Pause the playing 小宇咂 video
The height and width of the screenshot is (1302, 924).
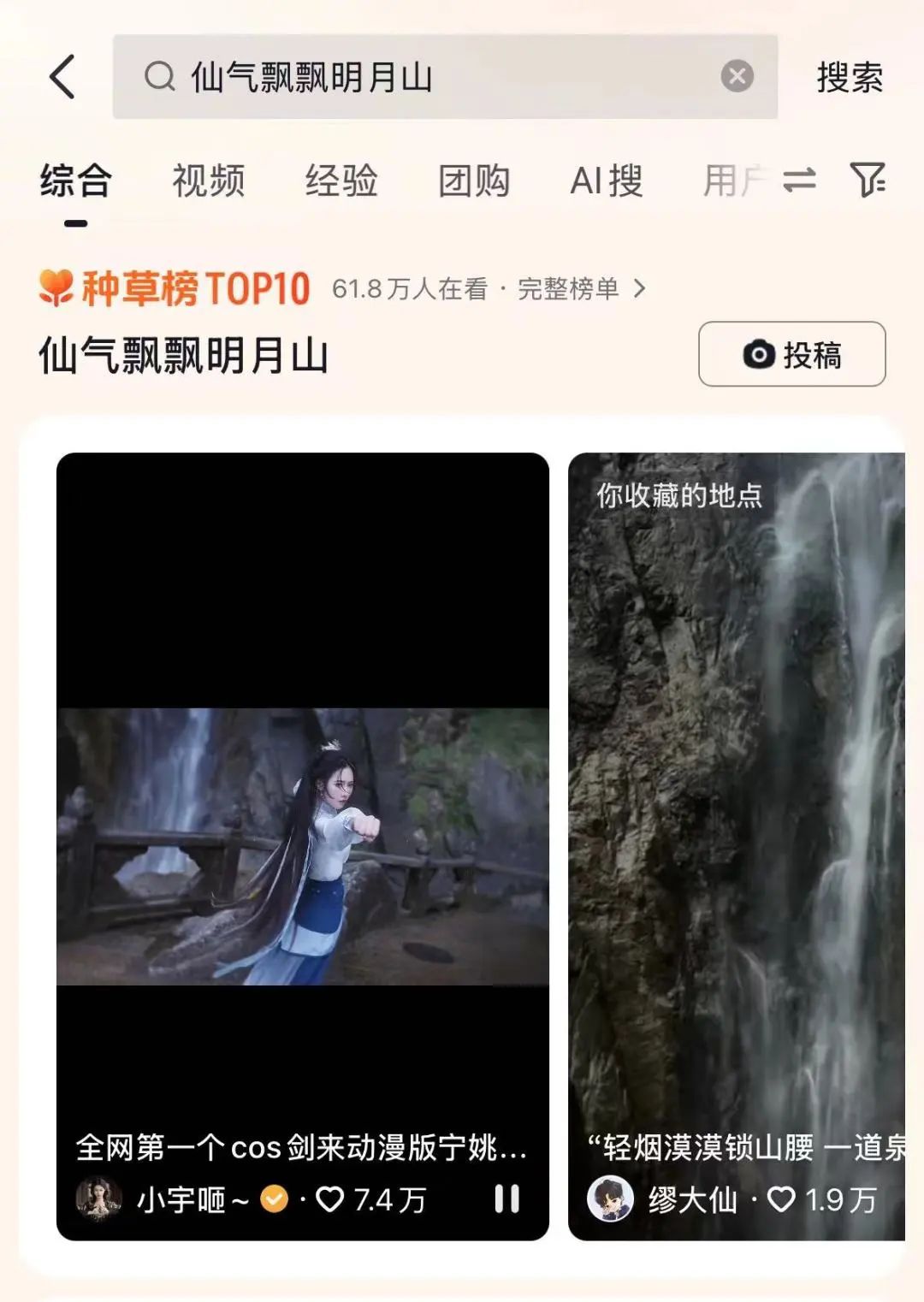click(506, 1198)
